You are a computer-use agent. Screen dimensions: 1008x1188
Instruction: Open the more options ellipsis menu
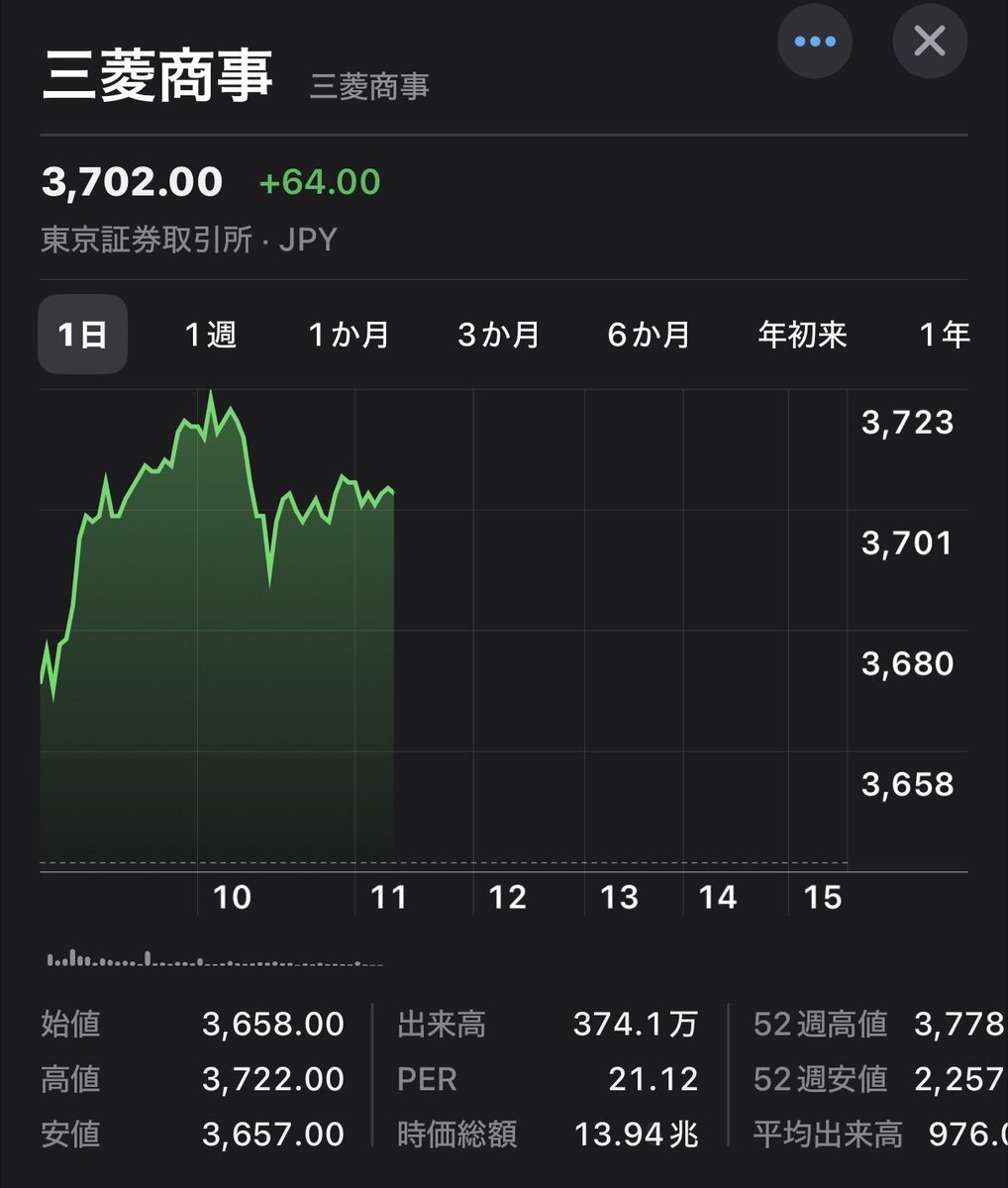coord(815,42)
